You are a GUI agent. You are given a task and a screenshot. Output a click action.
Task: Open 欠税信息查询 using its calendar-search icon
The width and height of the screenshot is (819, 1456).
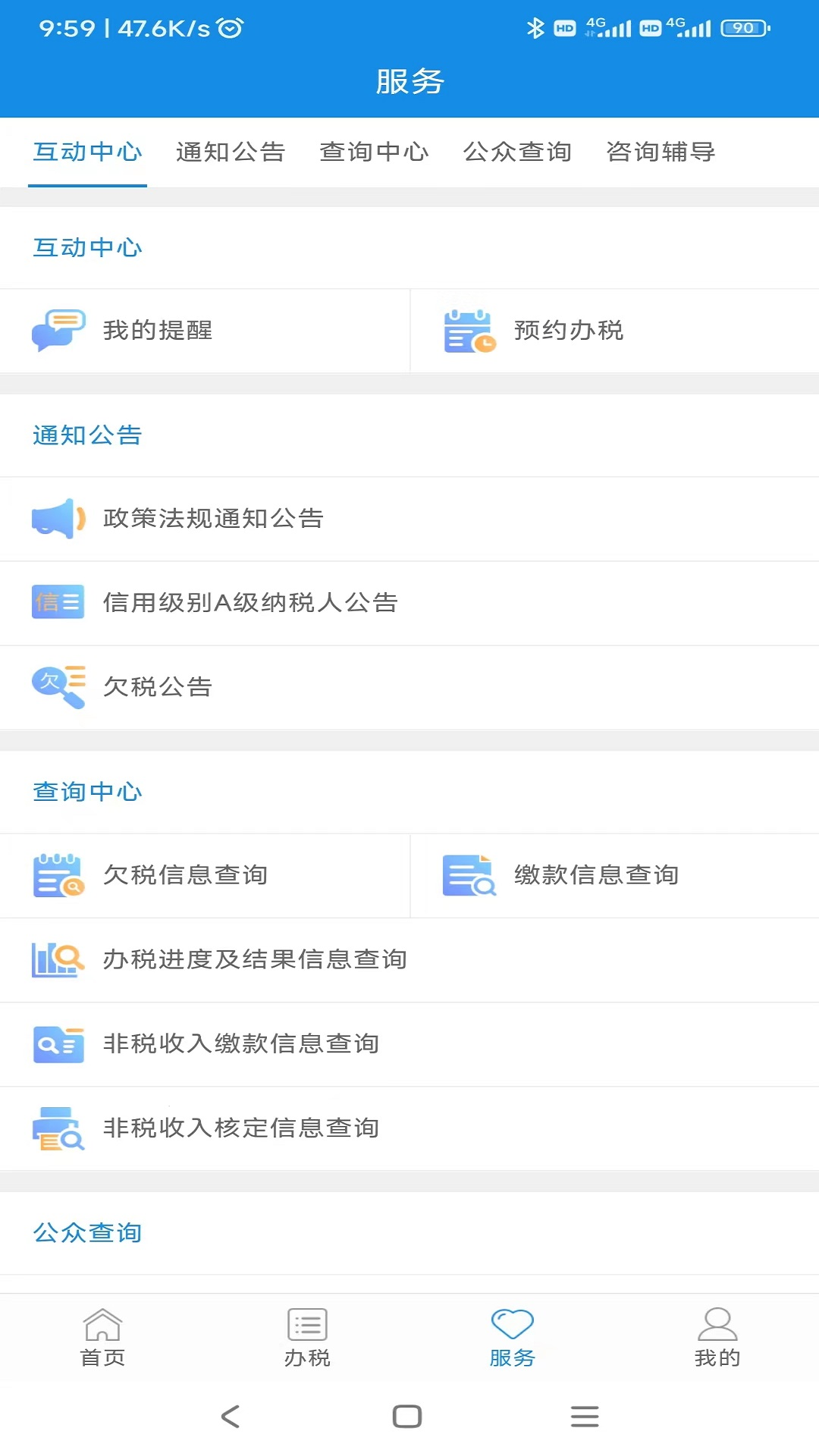click(x=58, y=875)
